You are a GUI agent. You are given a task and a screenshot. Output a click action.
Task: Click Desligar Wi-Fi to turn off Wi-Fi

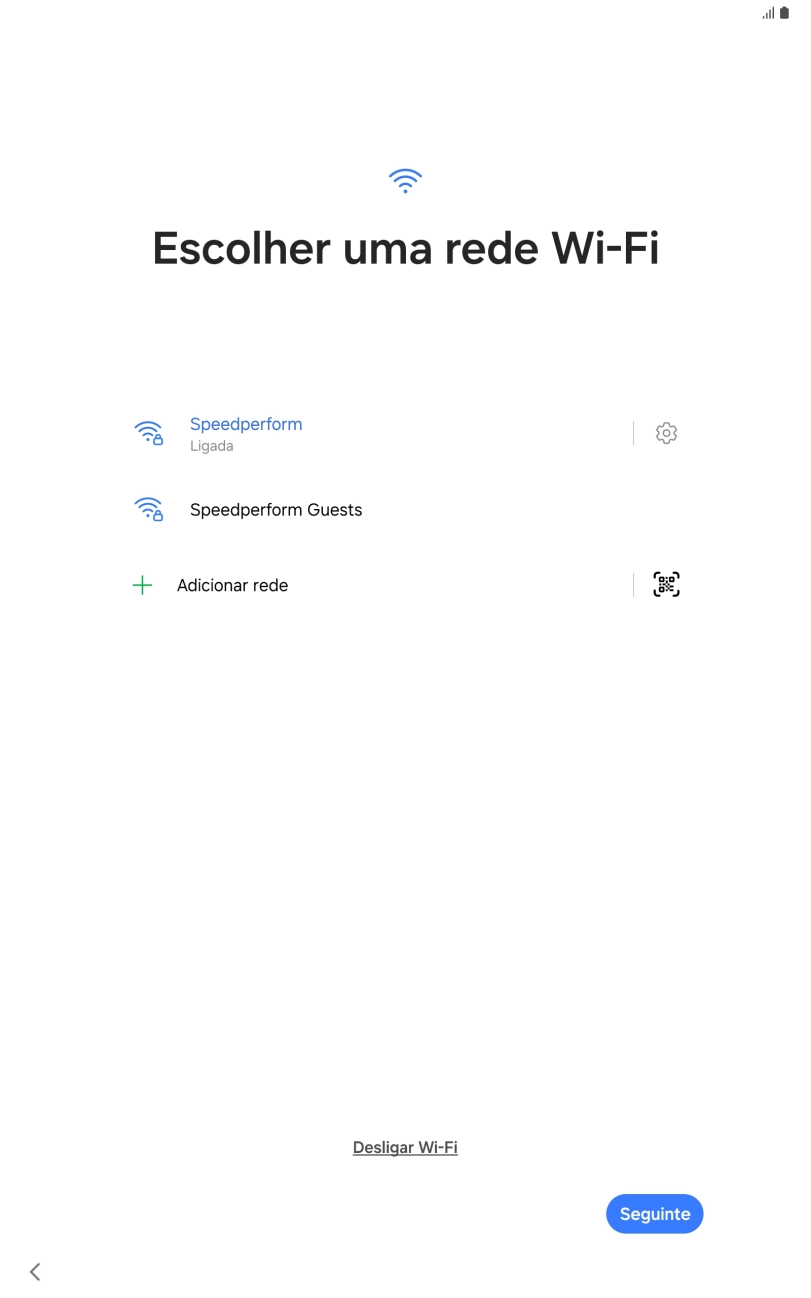(x=404, y=1146)
